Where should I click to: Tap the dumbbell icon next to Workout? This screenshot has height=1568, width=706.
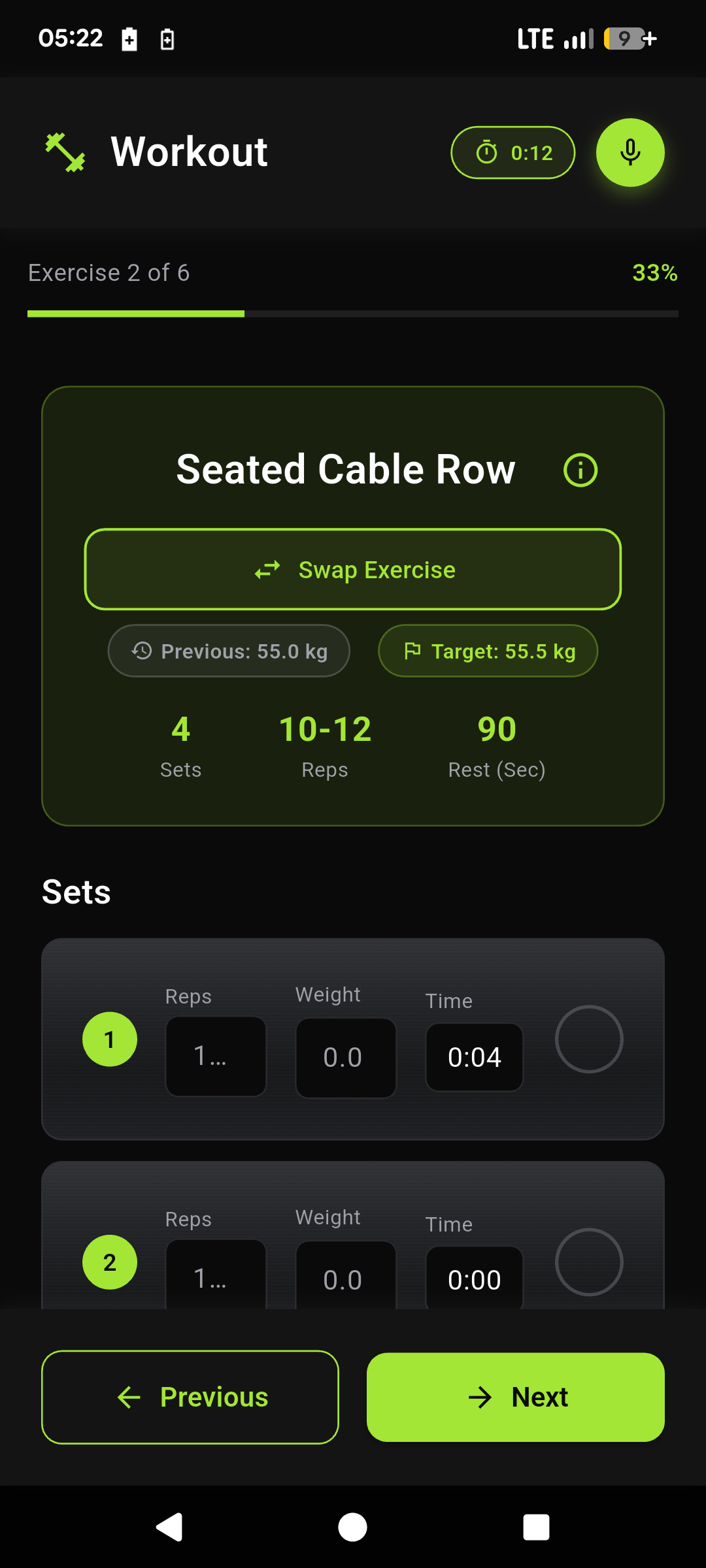coord(65,152)
